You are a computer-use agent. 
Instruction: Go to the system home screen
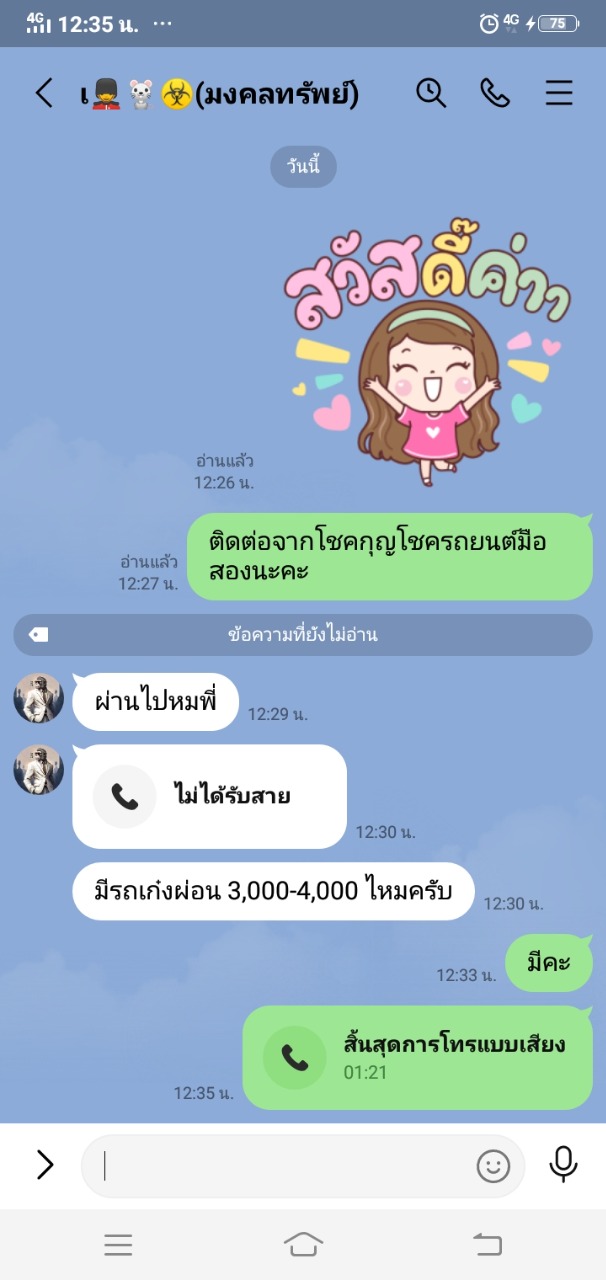[x=303, y=1244]
